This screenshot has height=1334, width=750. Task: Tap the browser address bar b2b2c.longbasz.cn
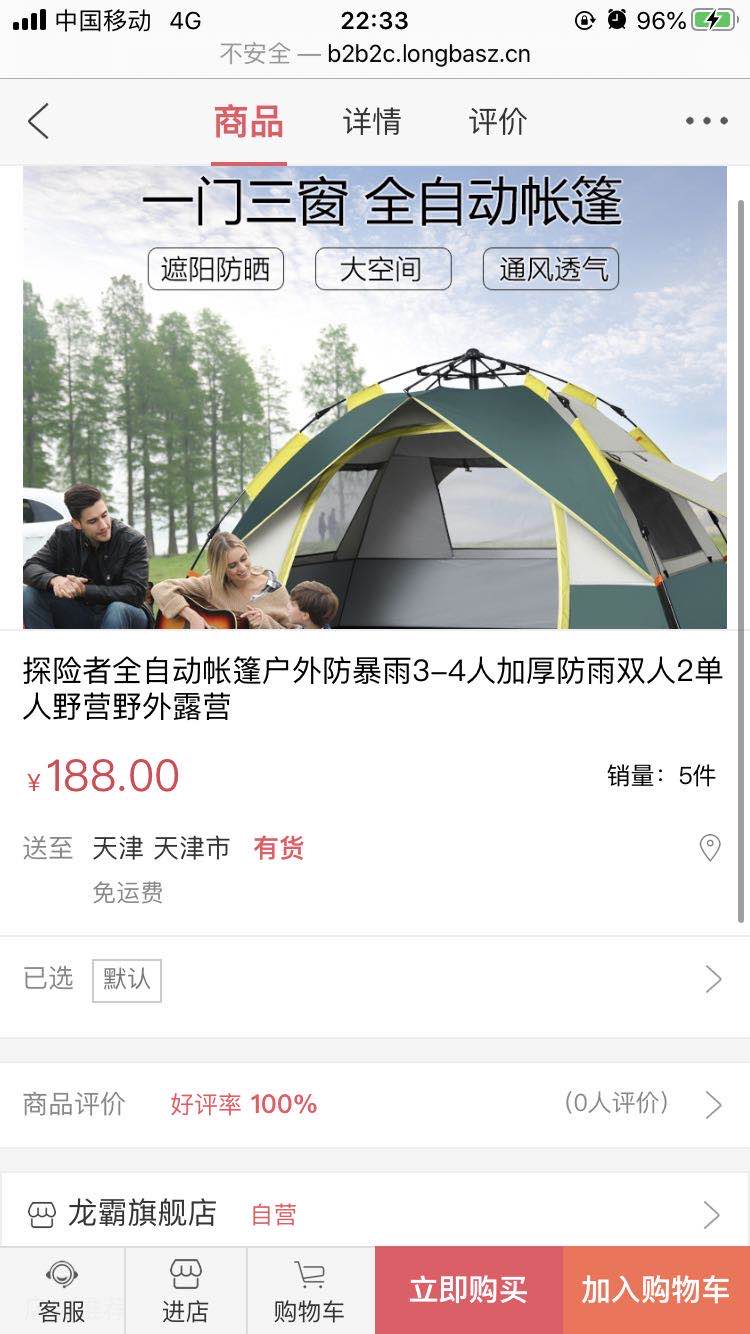375,54
